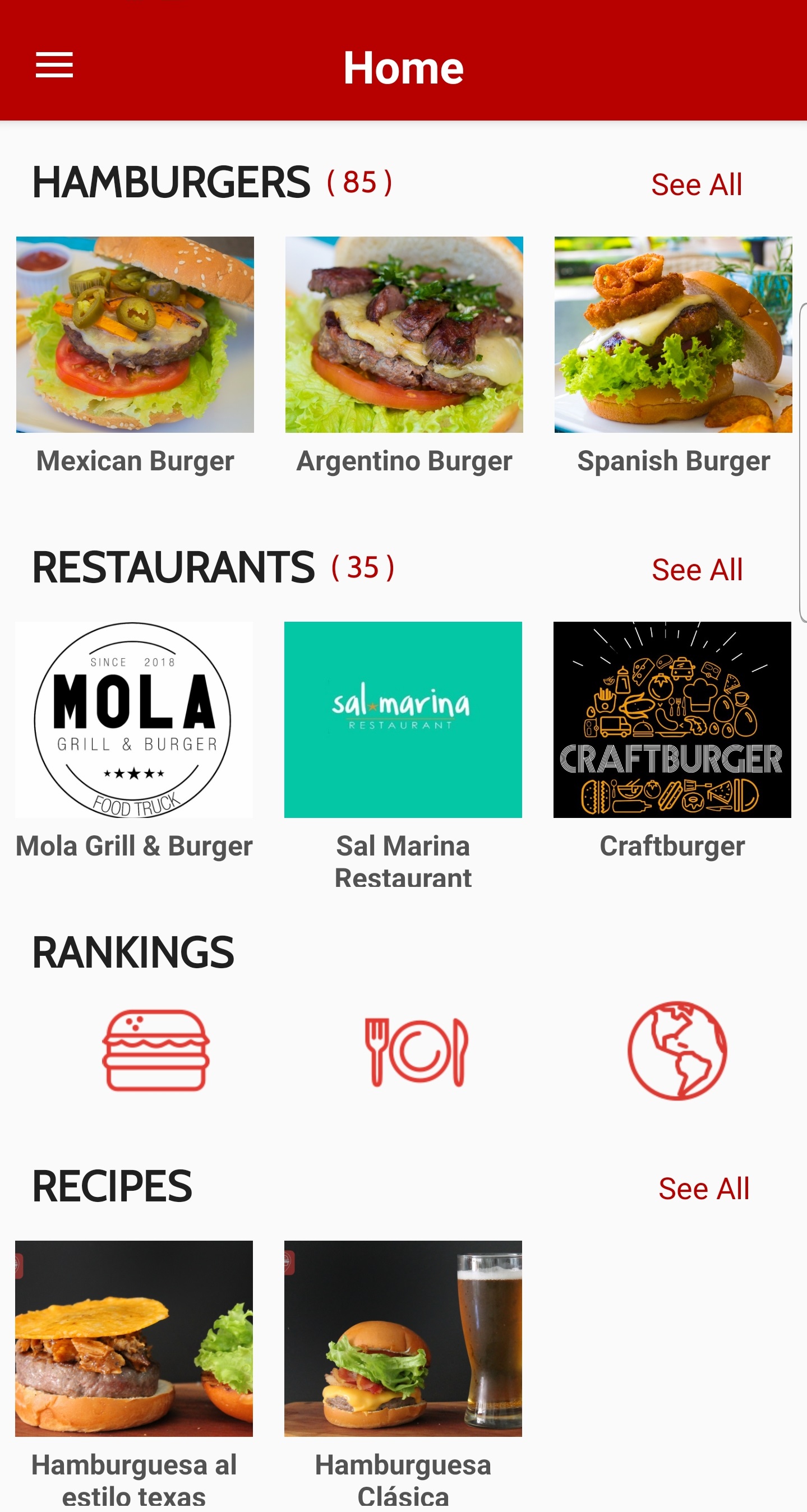Image resolution: width=807 pixels, height=1512 pixels.
Task: Open the hamburger navigation menu
Action: pyautogui.click(x=54, y=64)
